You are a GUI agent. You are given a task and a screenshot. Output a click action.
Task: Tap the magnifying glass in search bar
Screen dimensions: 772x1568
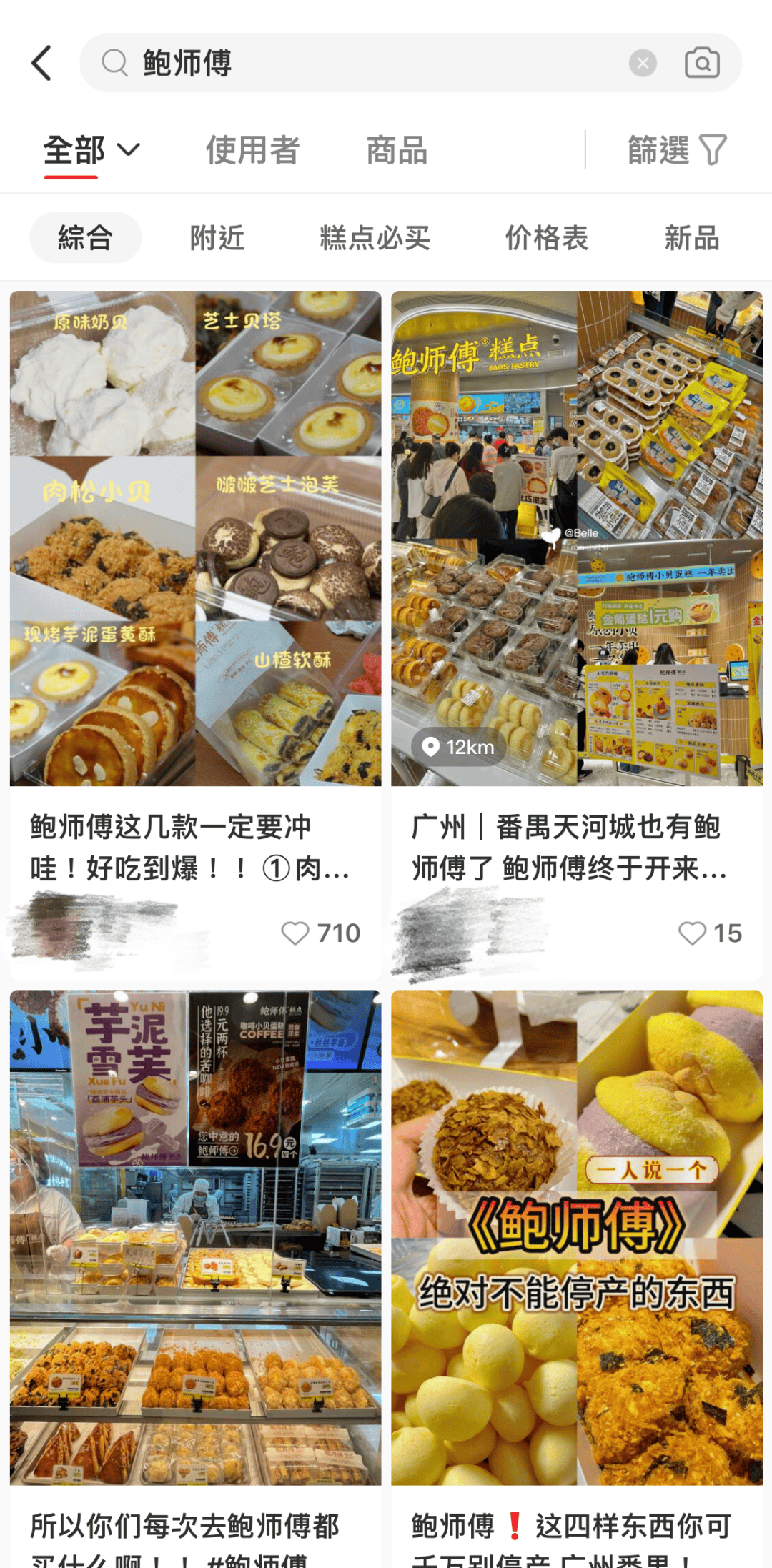pyautogui.click(x=114, y=63)
